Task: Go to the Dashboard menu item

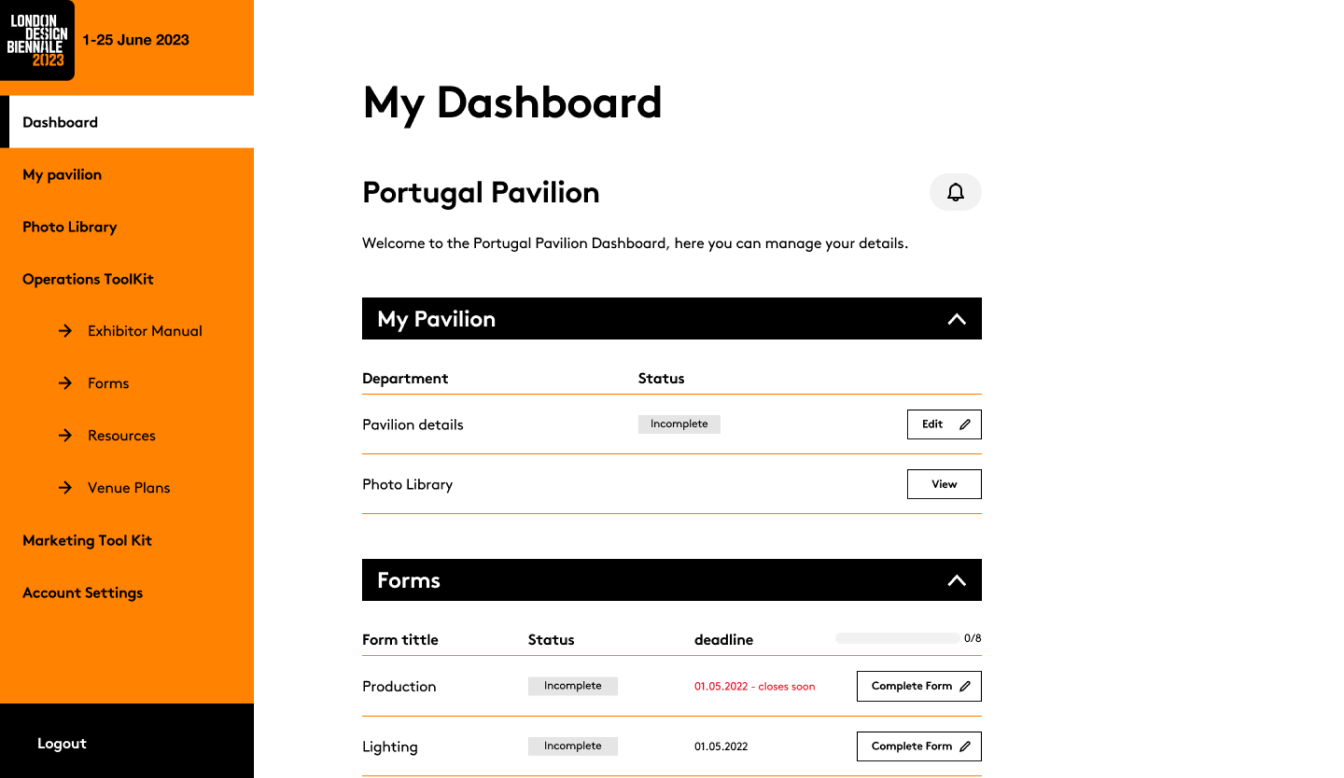Action: pyautogui.click(x=60, y=122)
